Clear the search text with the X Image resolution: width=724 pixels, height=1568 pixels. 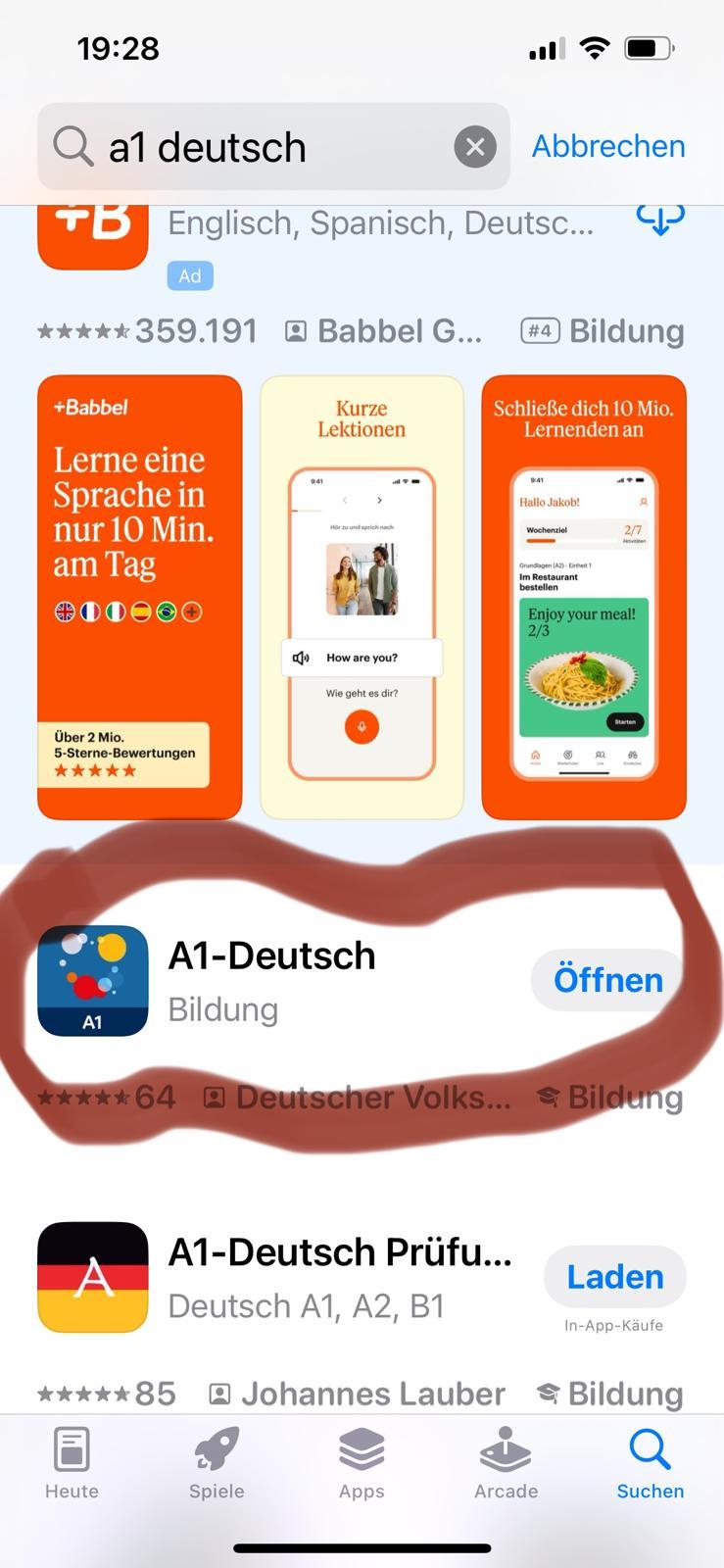475,147
